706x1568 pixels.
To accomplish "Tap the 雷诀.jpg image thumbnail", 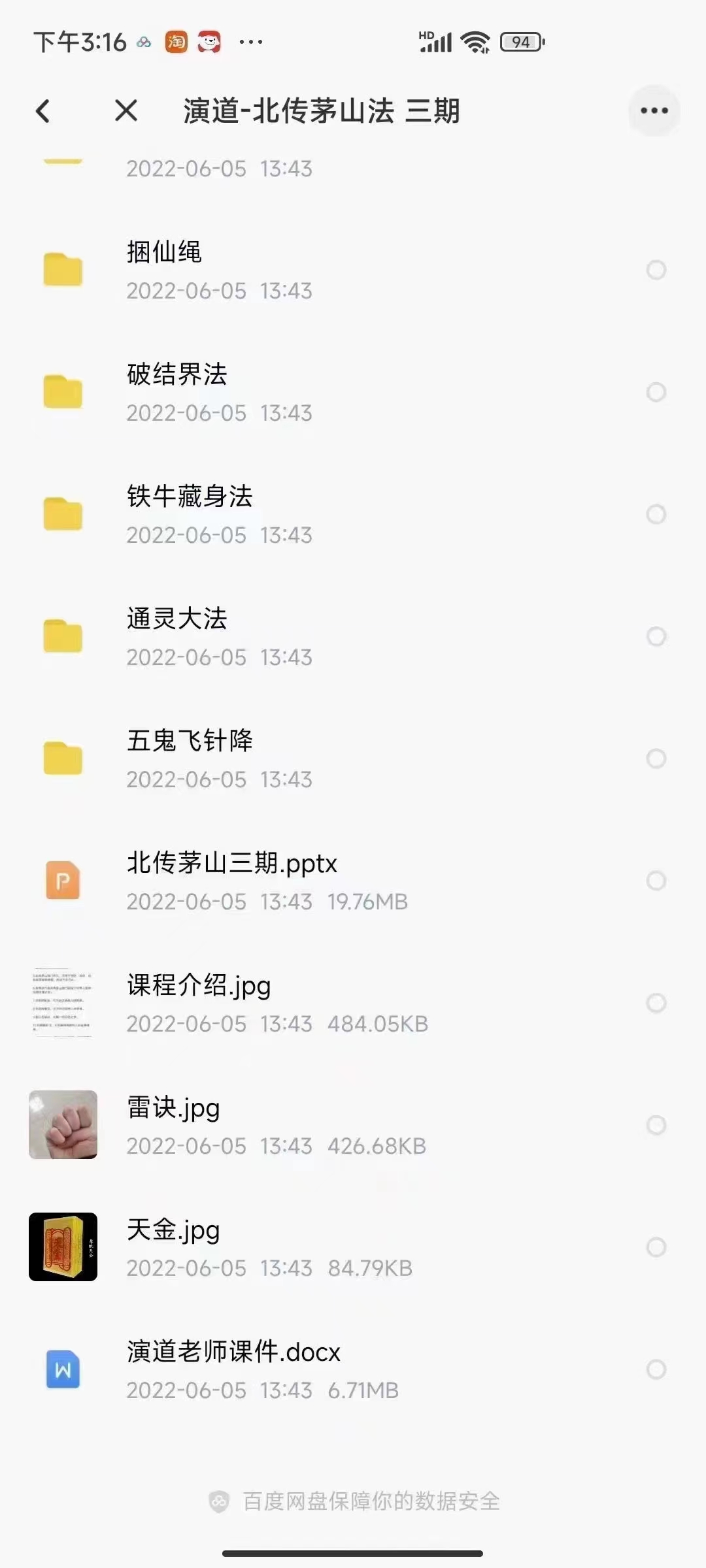I will click(63, 1126).
